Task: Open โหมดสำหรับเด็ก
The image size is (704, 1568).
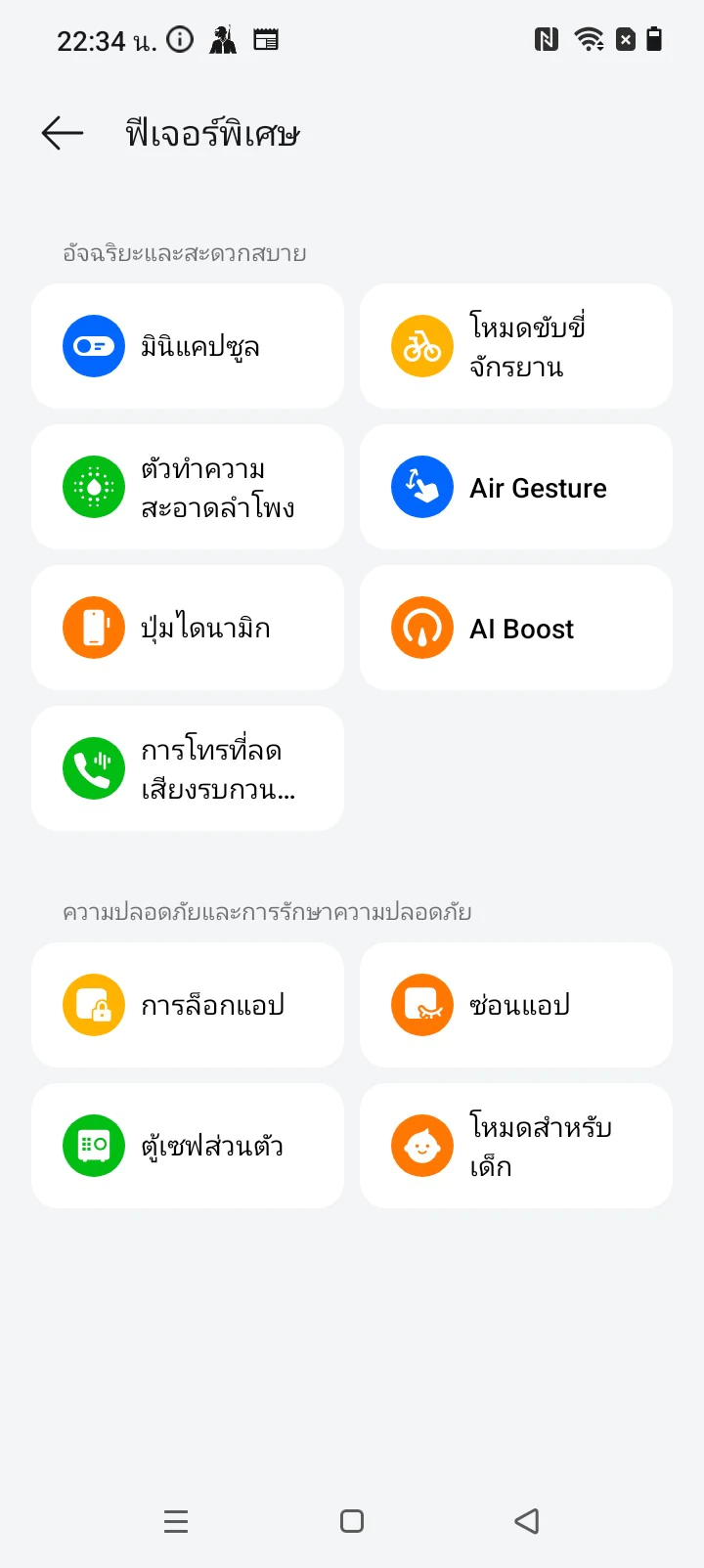Action: point(516,1146)
